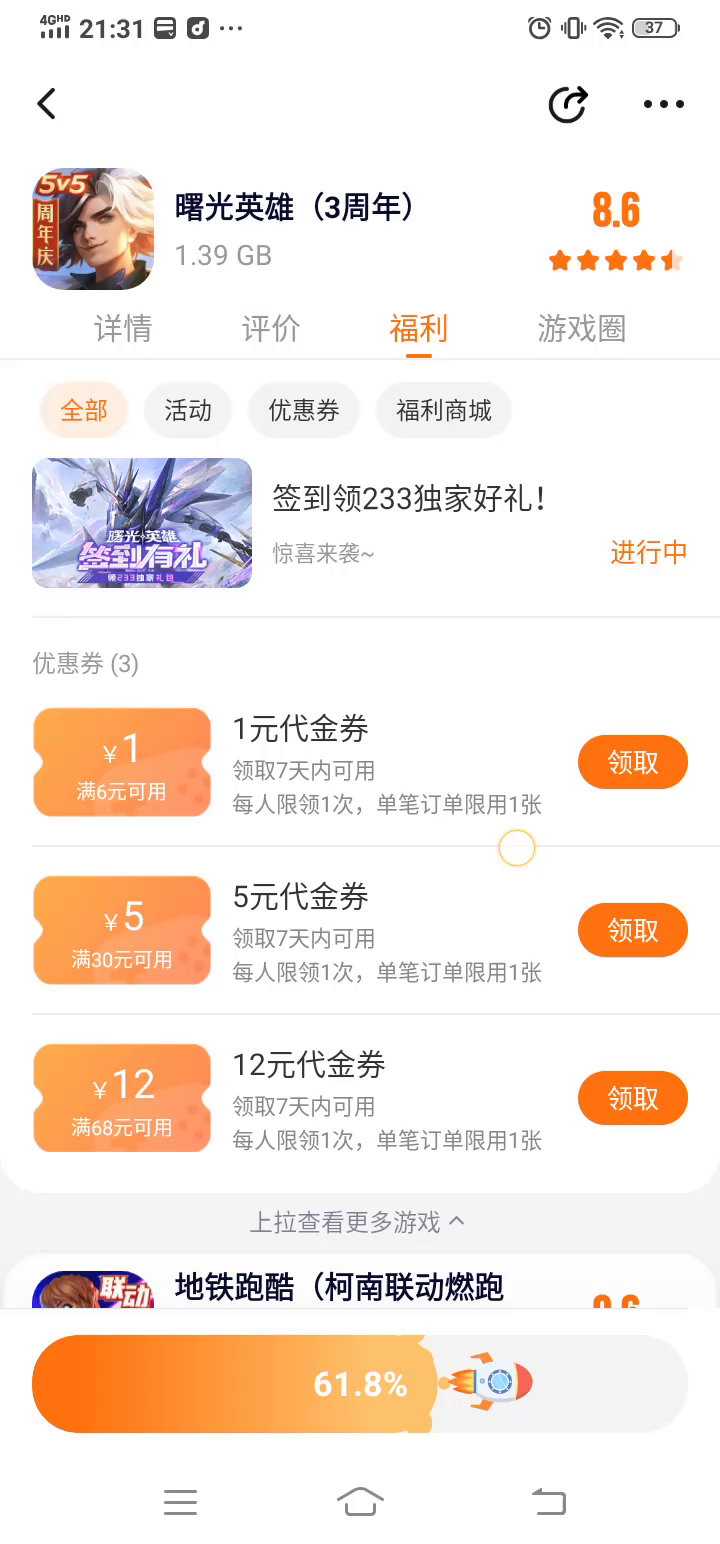Viewport: 720px width, 1544px height.
Task: Claim the 5元代金券 coupon
Action: pyautogui.click(x=632, y=931)
